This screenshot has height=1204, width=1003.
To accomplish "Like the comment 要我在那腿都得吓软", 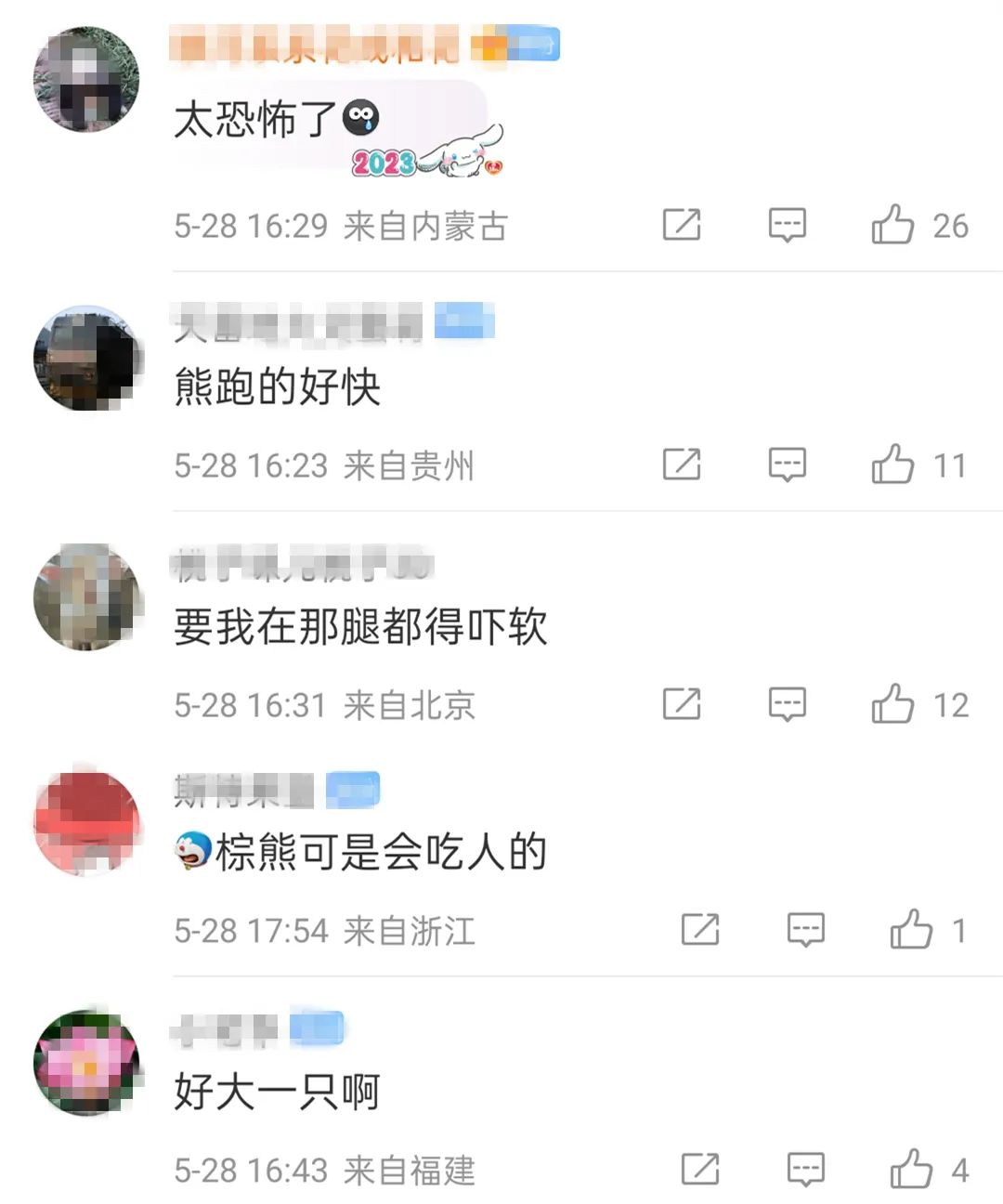I will 892,704.
